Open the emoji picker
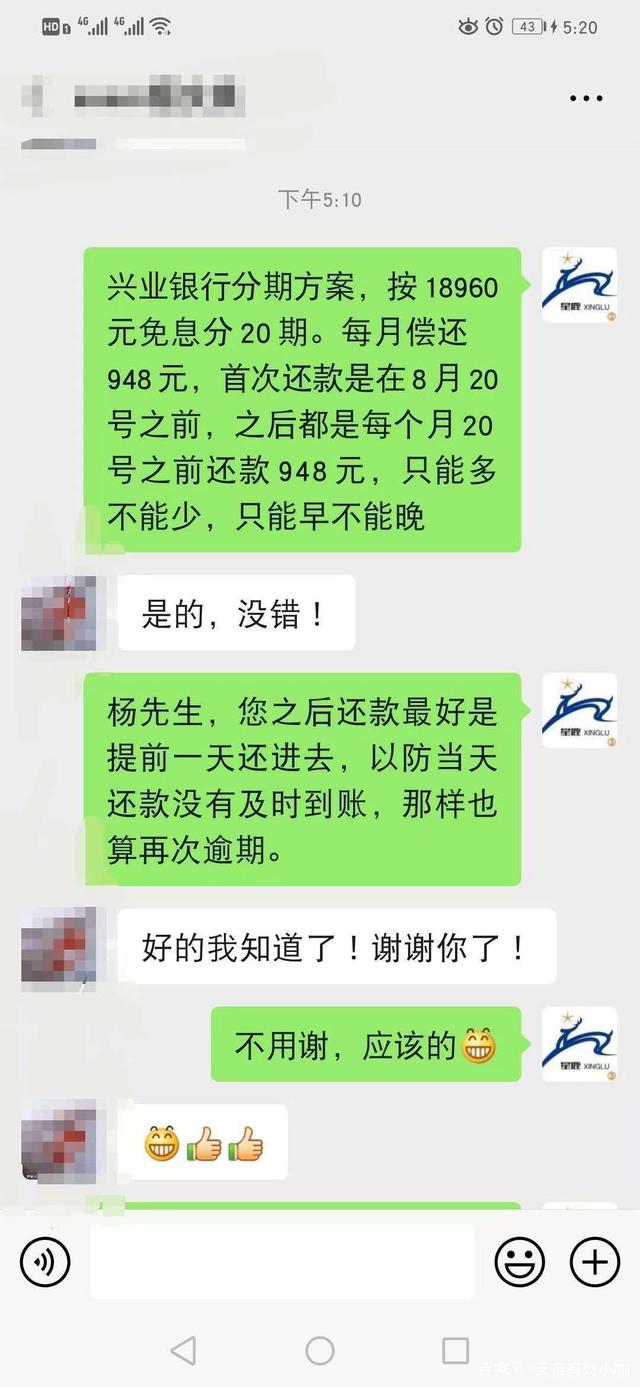Screen dimensions: 640x1387 pos(520,1261)
